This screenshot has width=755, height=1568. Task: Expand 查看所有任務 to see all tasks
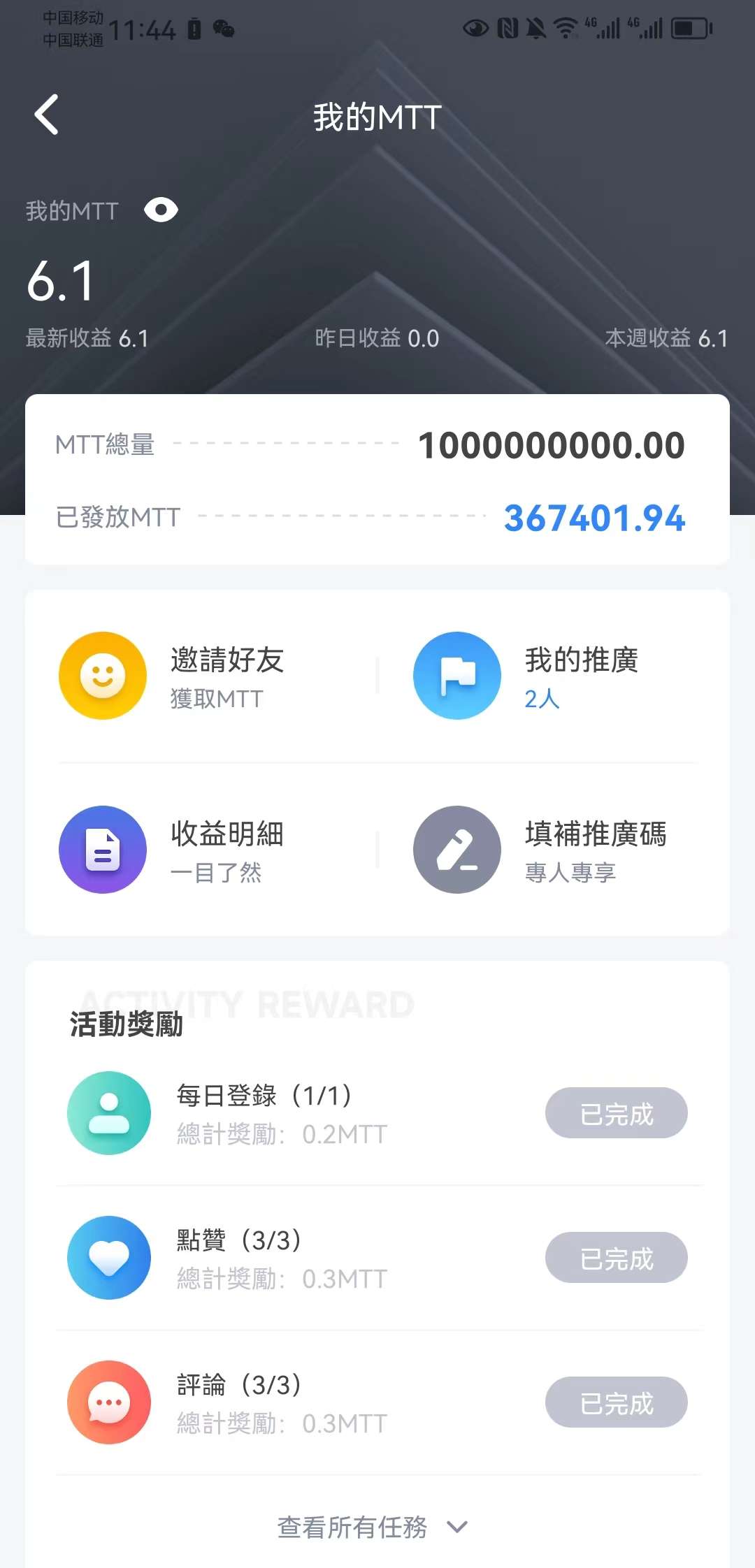point(372,1527)
